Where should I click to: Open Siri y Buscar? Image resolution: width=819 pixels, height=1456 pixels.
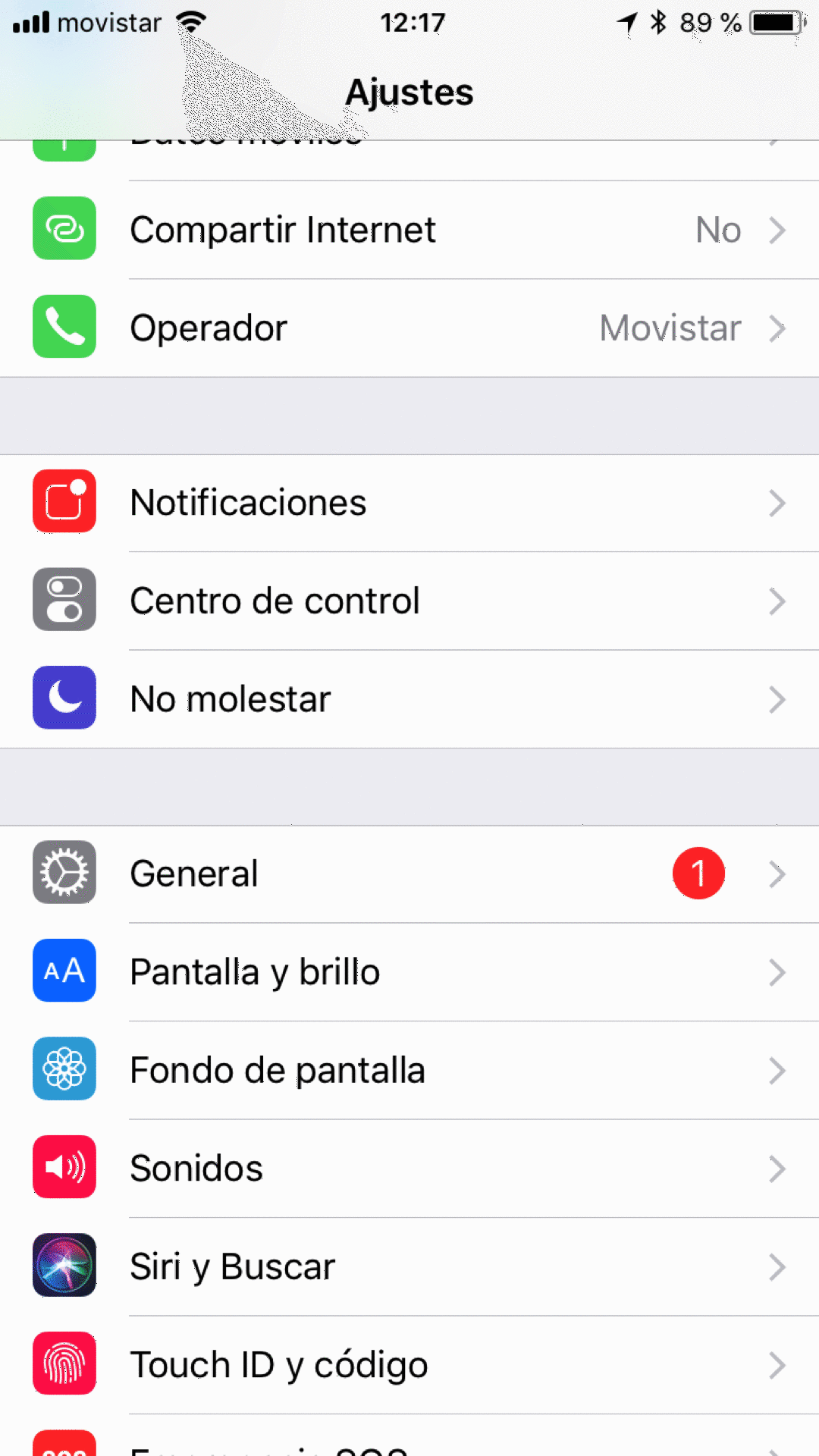point(409,1266)
